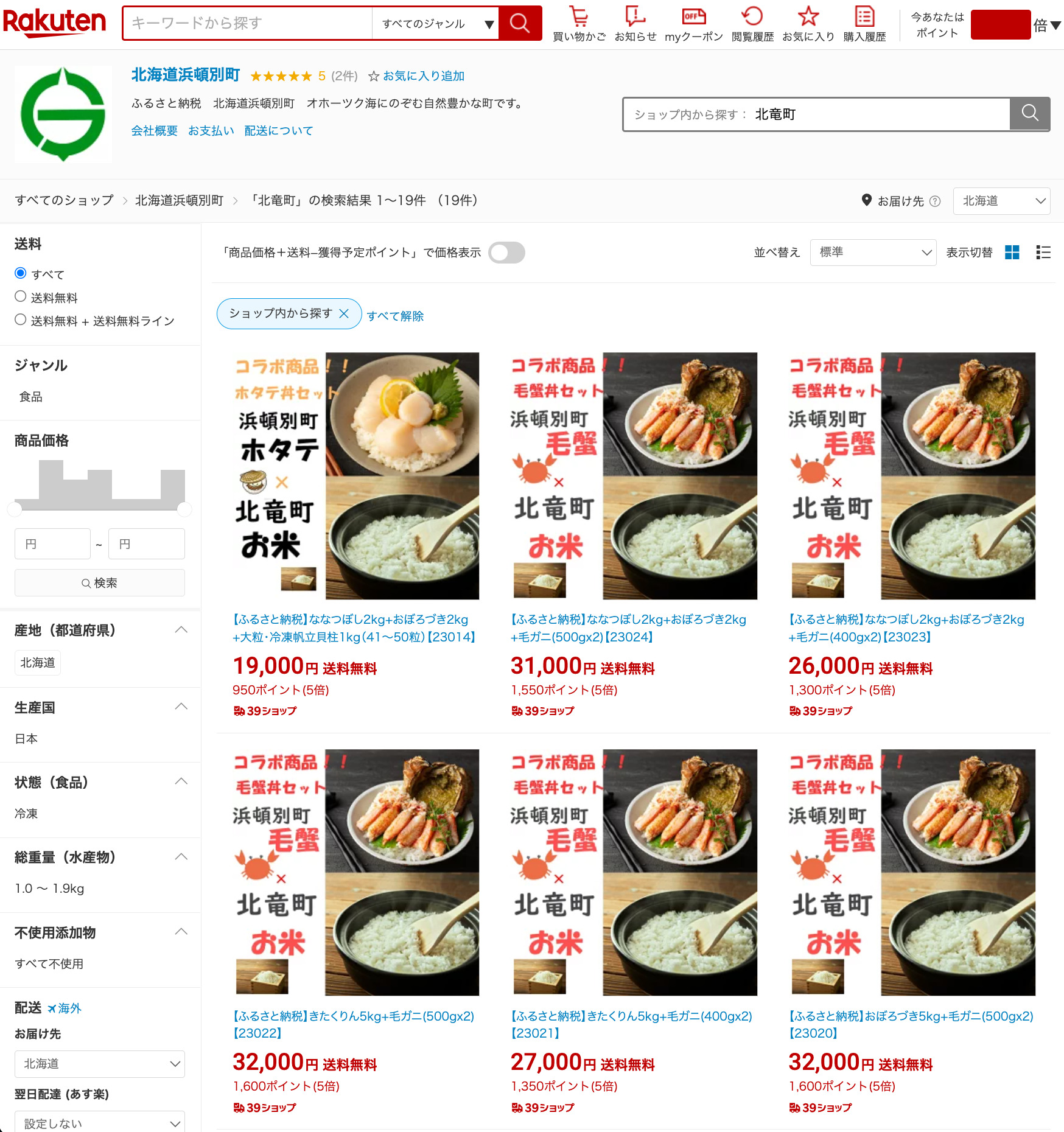The width and height of the screenshot is (1064, 1132).
Task: Tap the in-shop search magnifier button
Action: click(1029, 114)
